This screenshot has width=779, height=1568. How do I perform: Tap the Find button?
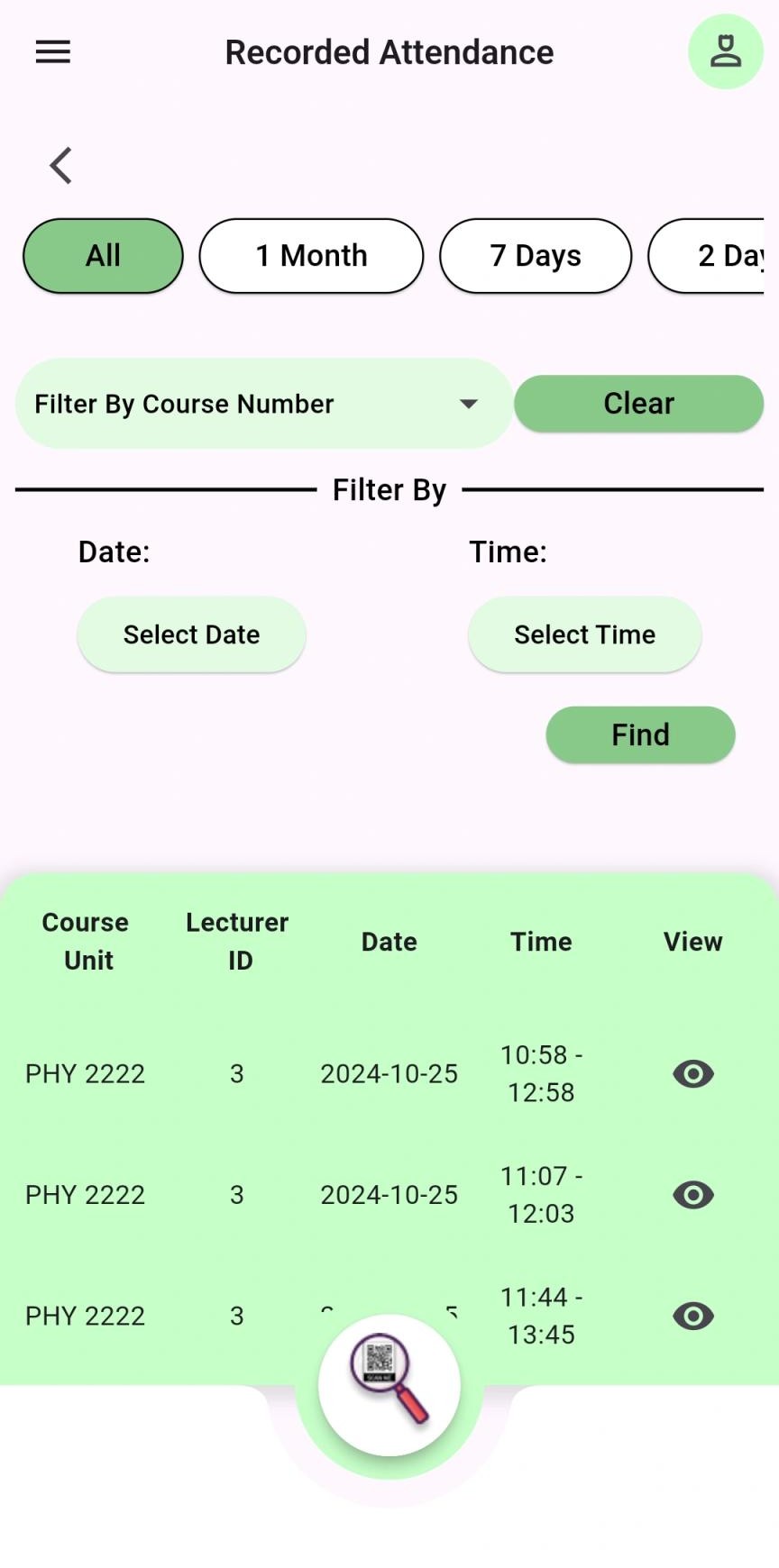coord(640,734)
